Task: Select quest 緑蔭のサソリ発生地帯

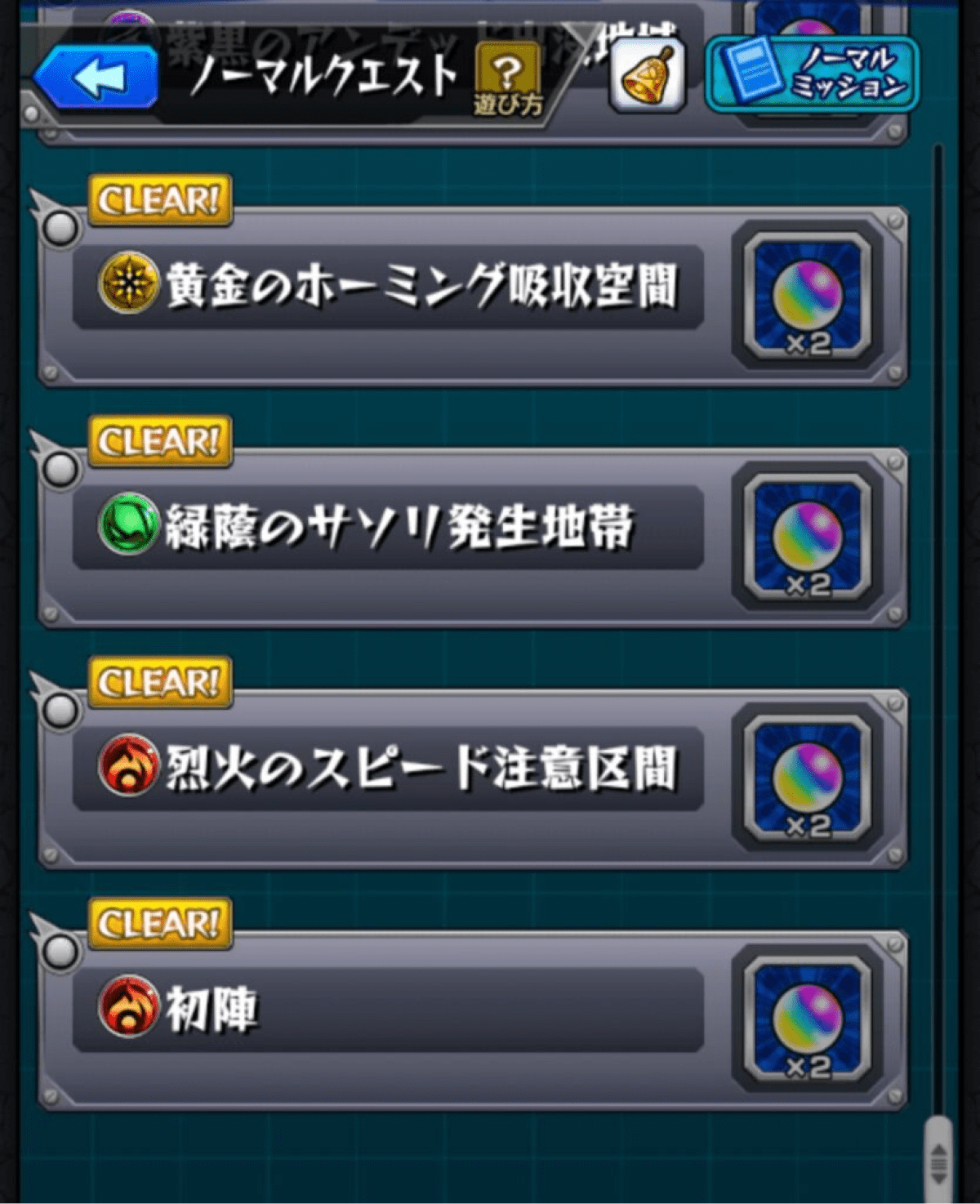Action: 389,528
